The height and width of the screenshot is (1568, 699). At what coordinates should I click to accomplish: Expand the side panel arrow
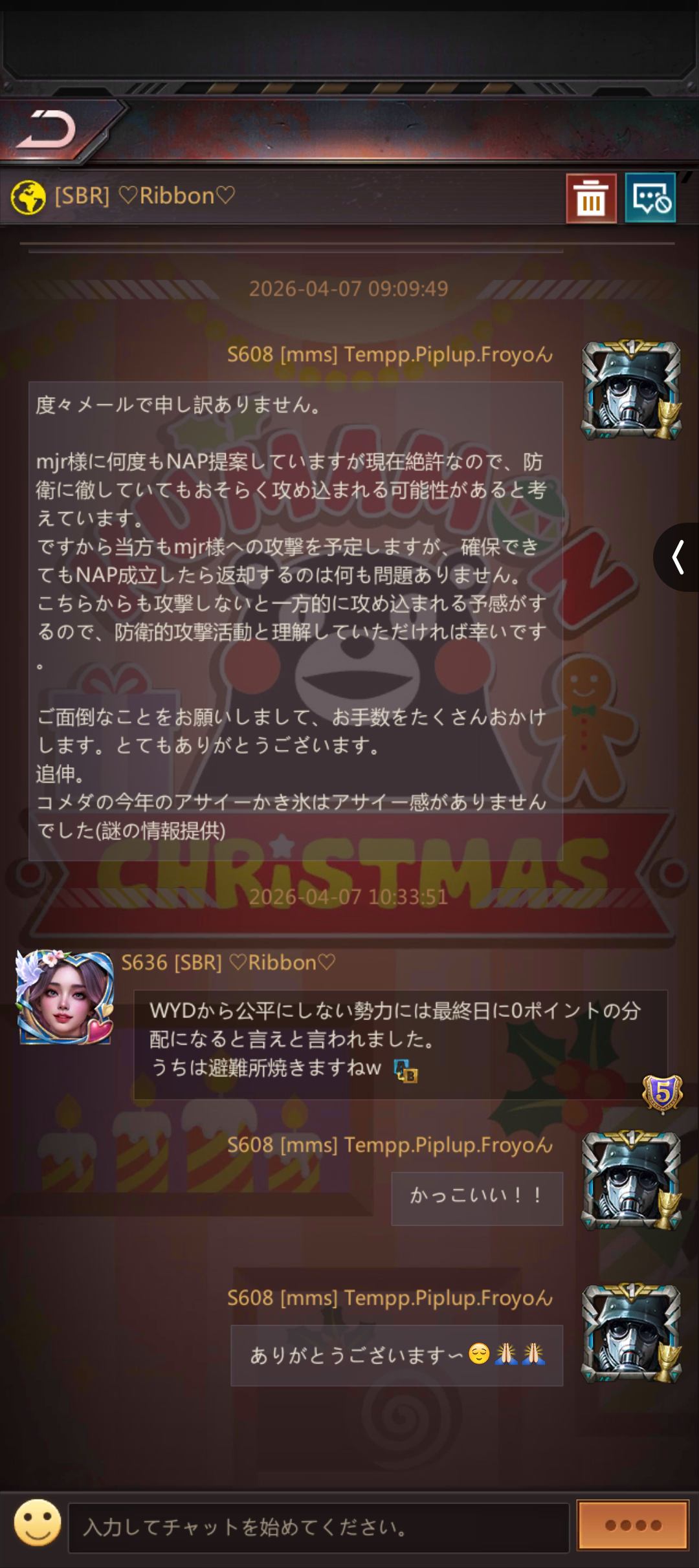tap(678, 558)
